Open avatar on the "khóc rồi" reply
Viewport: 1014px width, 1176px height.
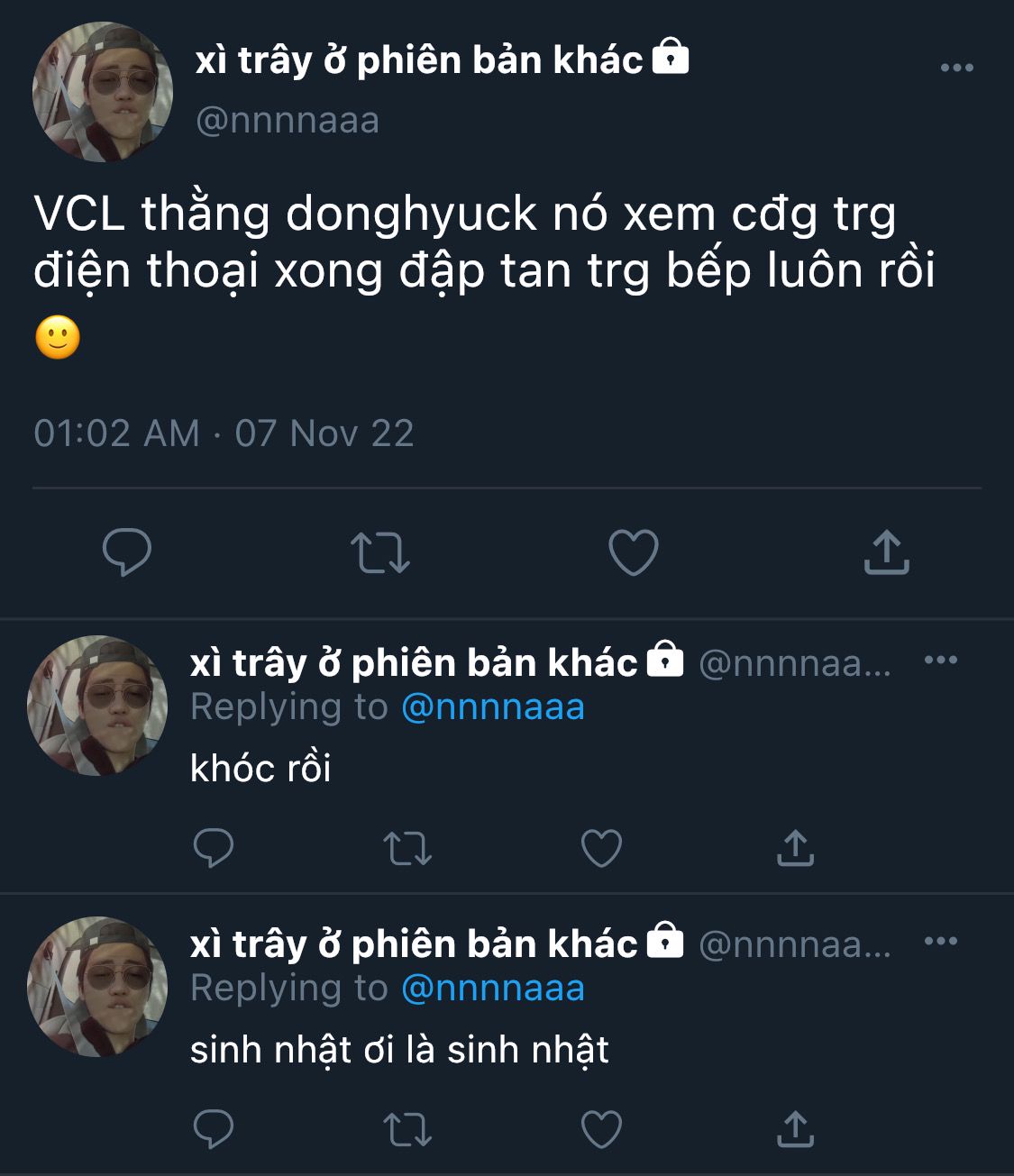[x=97, y=707]
